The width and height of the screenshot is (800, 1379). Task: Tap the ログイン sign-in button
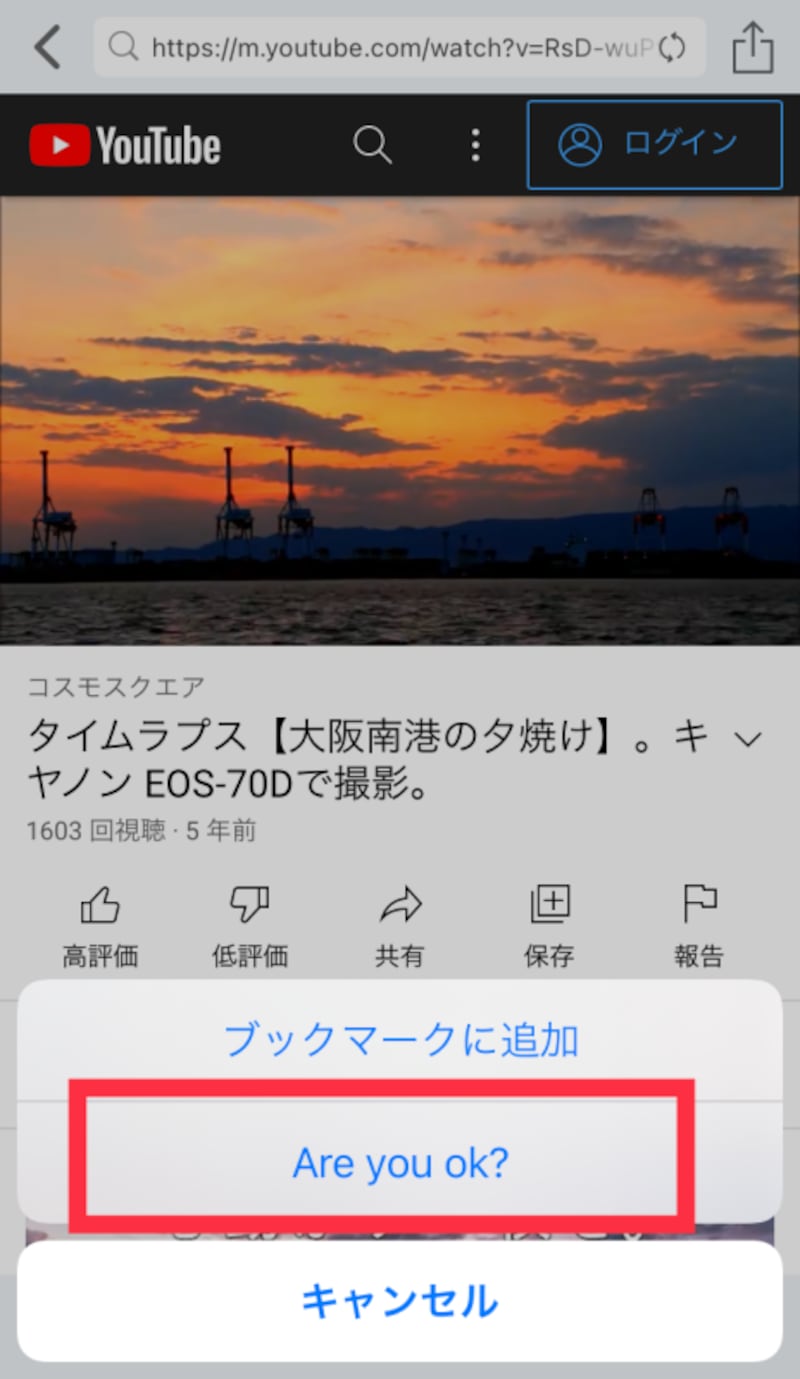tap(655, 145)
